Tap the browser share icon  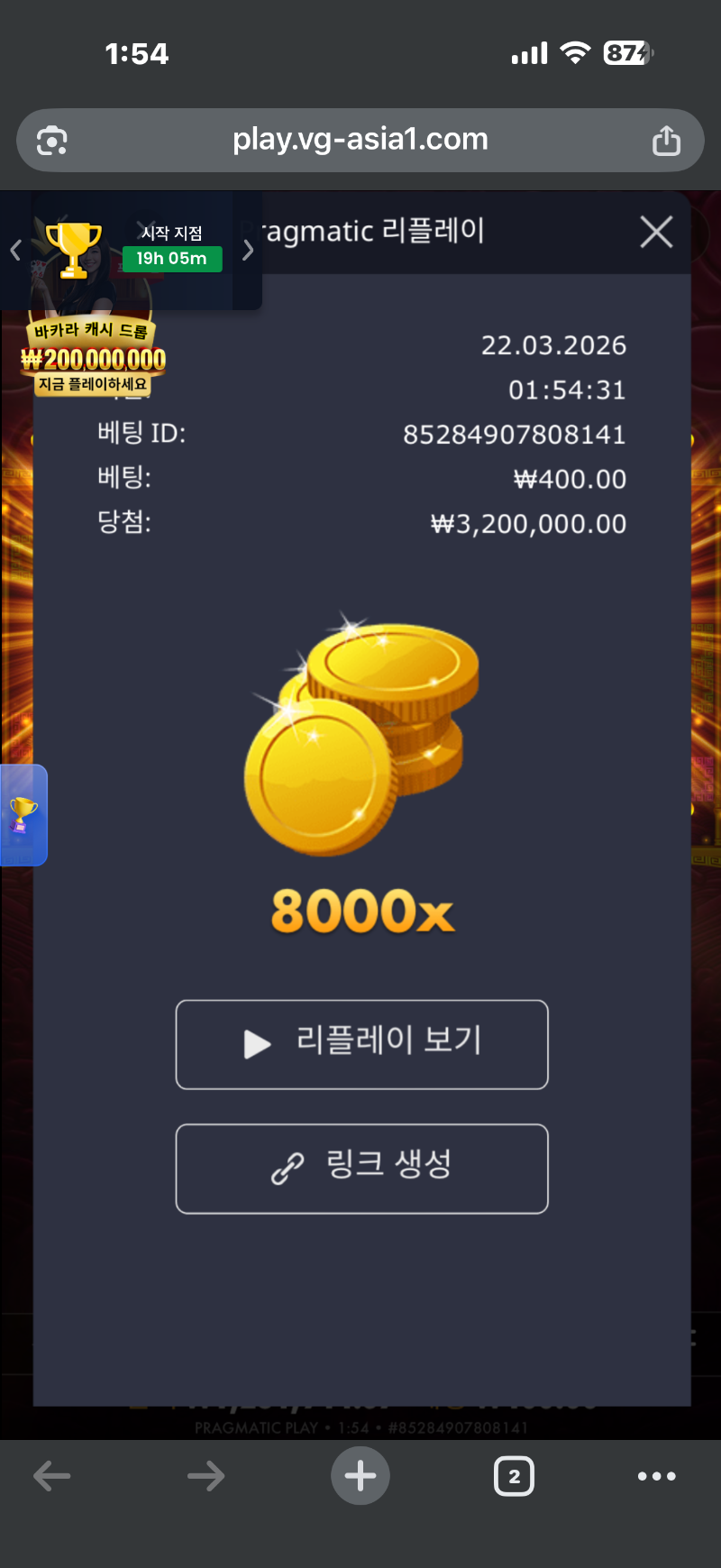click(666, 141)
